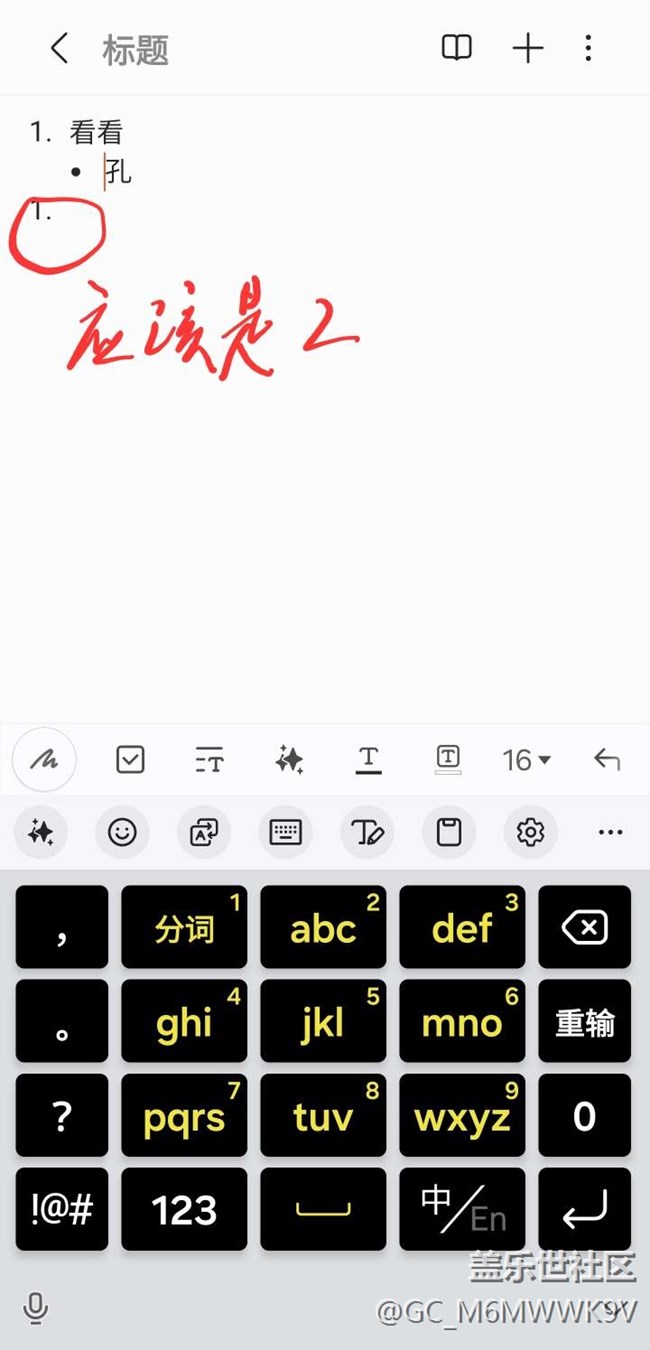Start voice input with the microphone

click(36, 1308)
